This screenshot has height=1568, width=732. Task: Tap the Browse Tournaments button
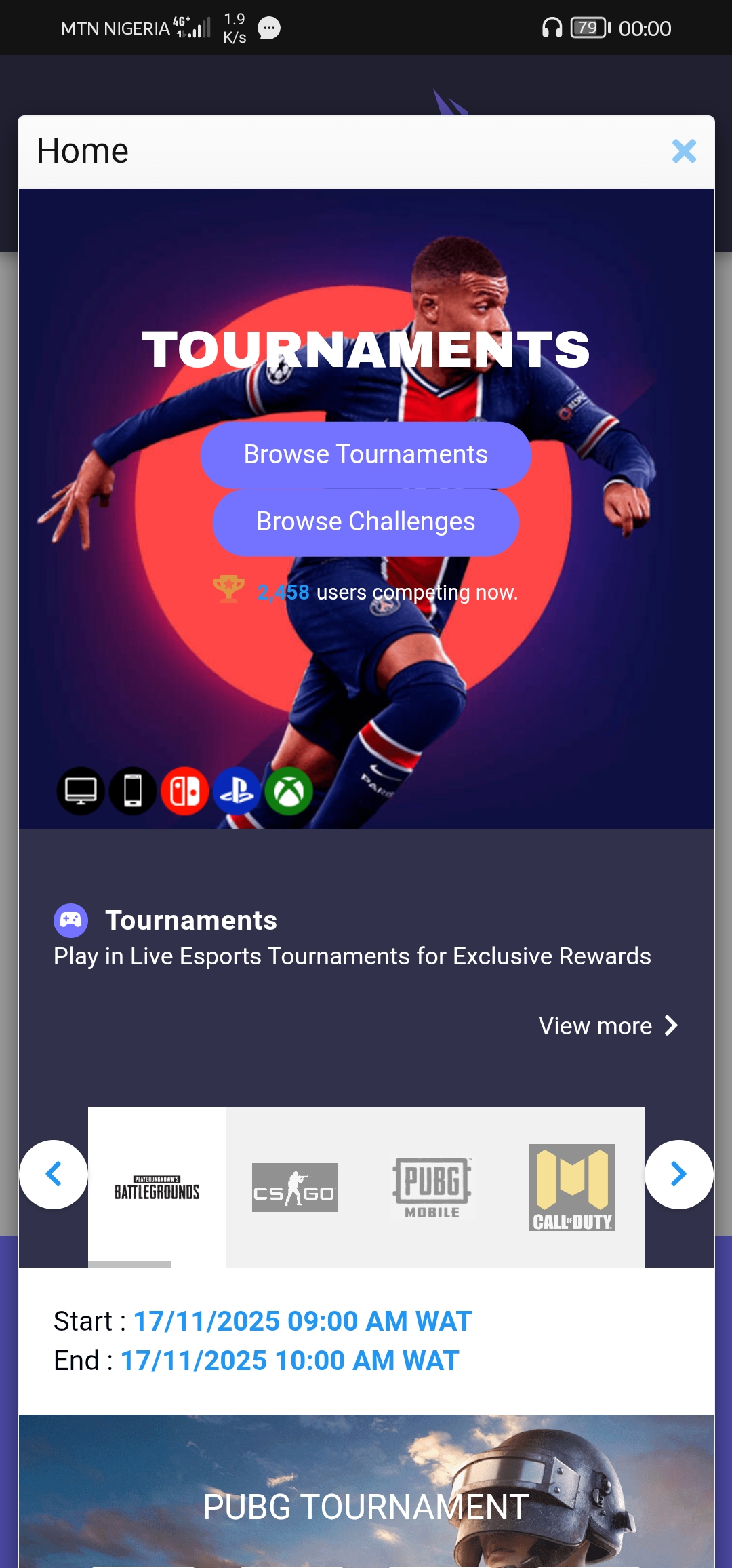coord(365,454)
